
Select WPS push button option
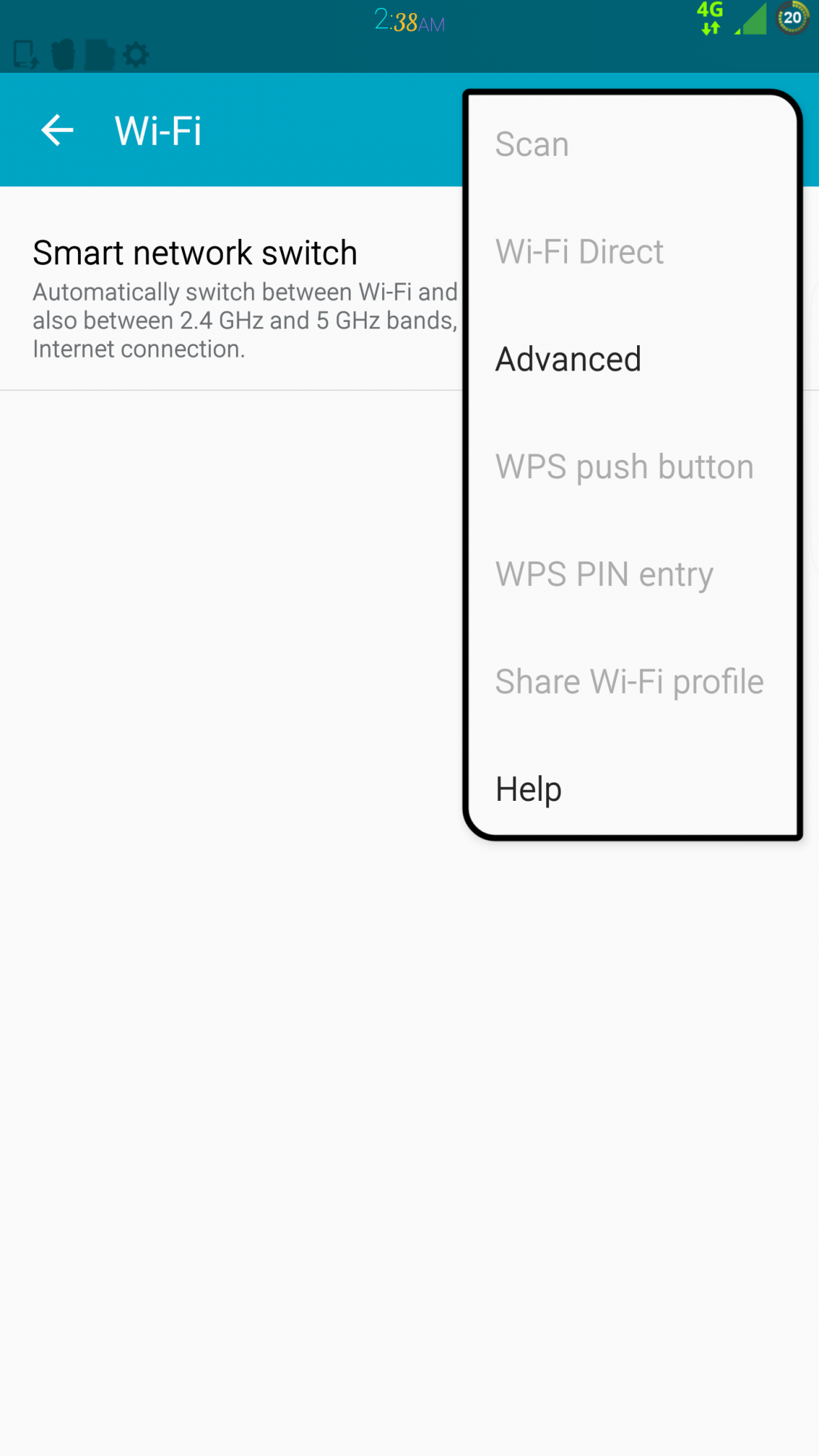(x=625, y=467)
